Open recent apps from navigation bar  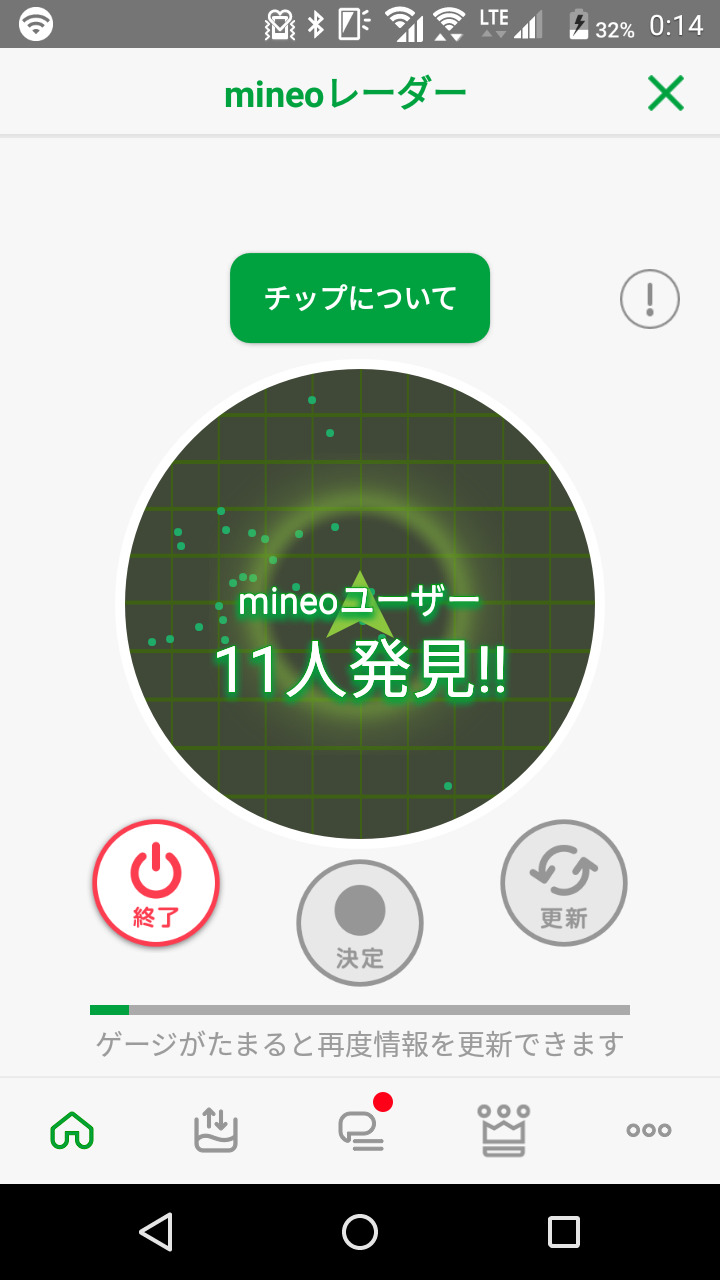tap(564, 1232)
